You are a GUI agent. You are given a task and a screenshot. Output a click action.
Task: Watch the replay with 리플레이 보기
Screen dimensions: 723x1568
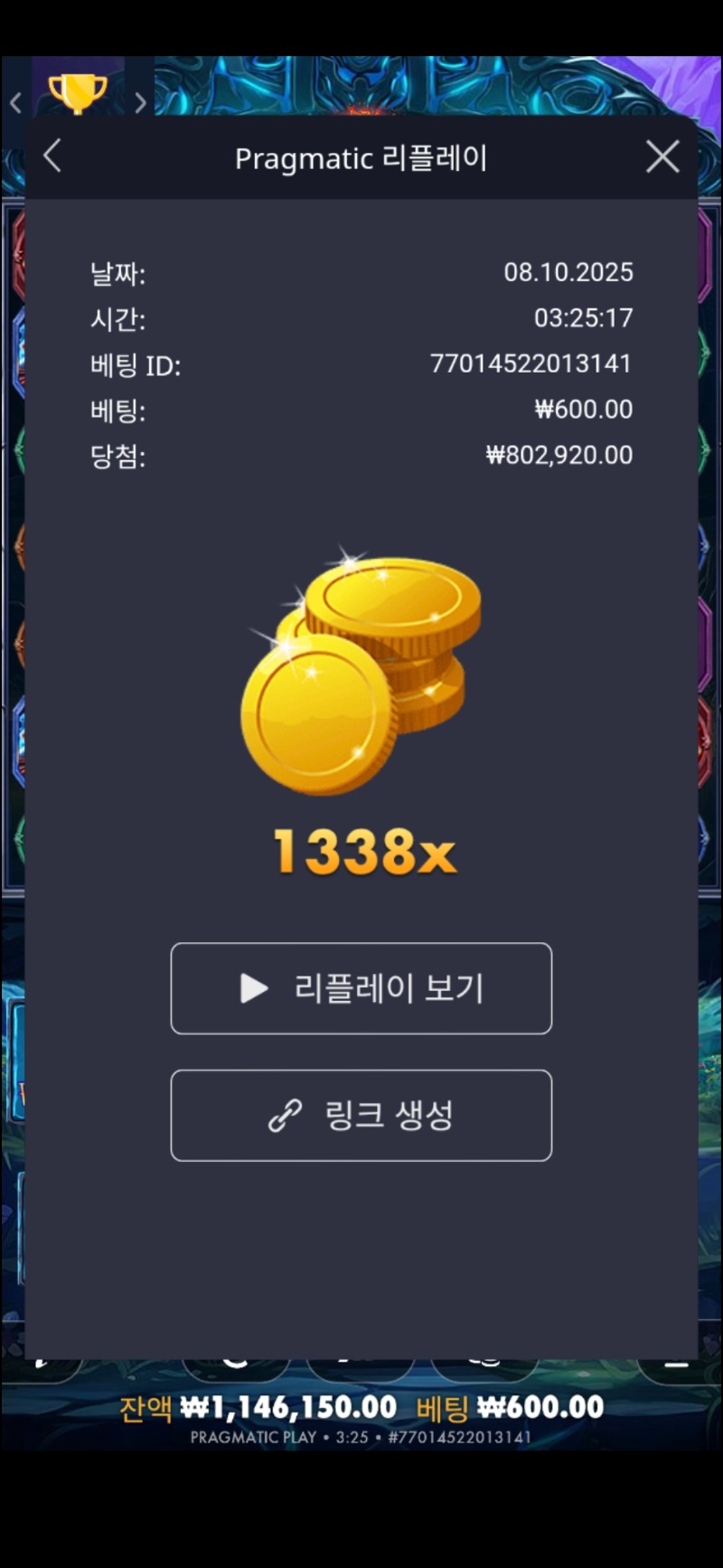(x=361, y=988)
